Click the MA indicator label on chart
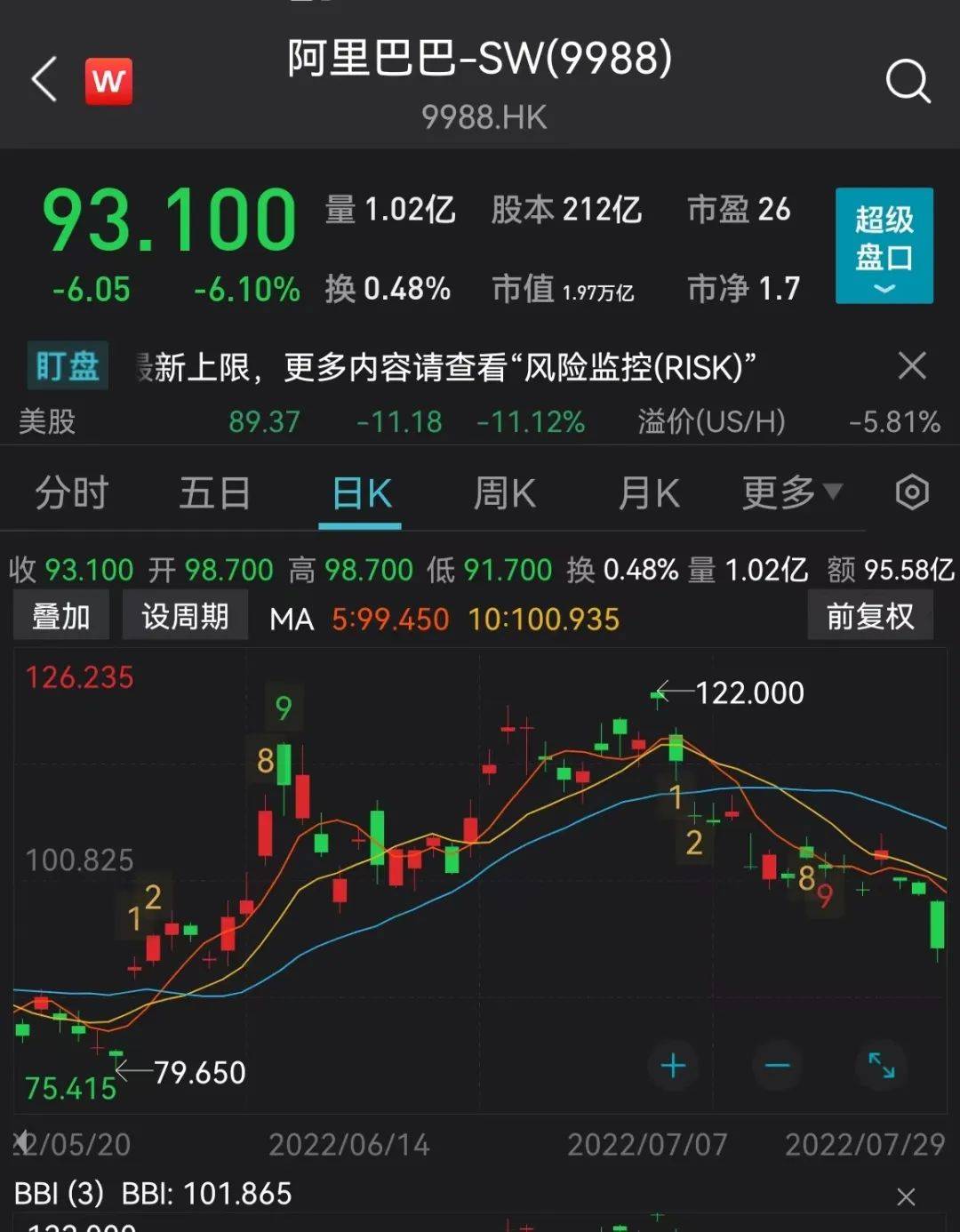This screenshot has height=1232, width=960. pyautogui.click(x=289, y=618)
